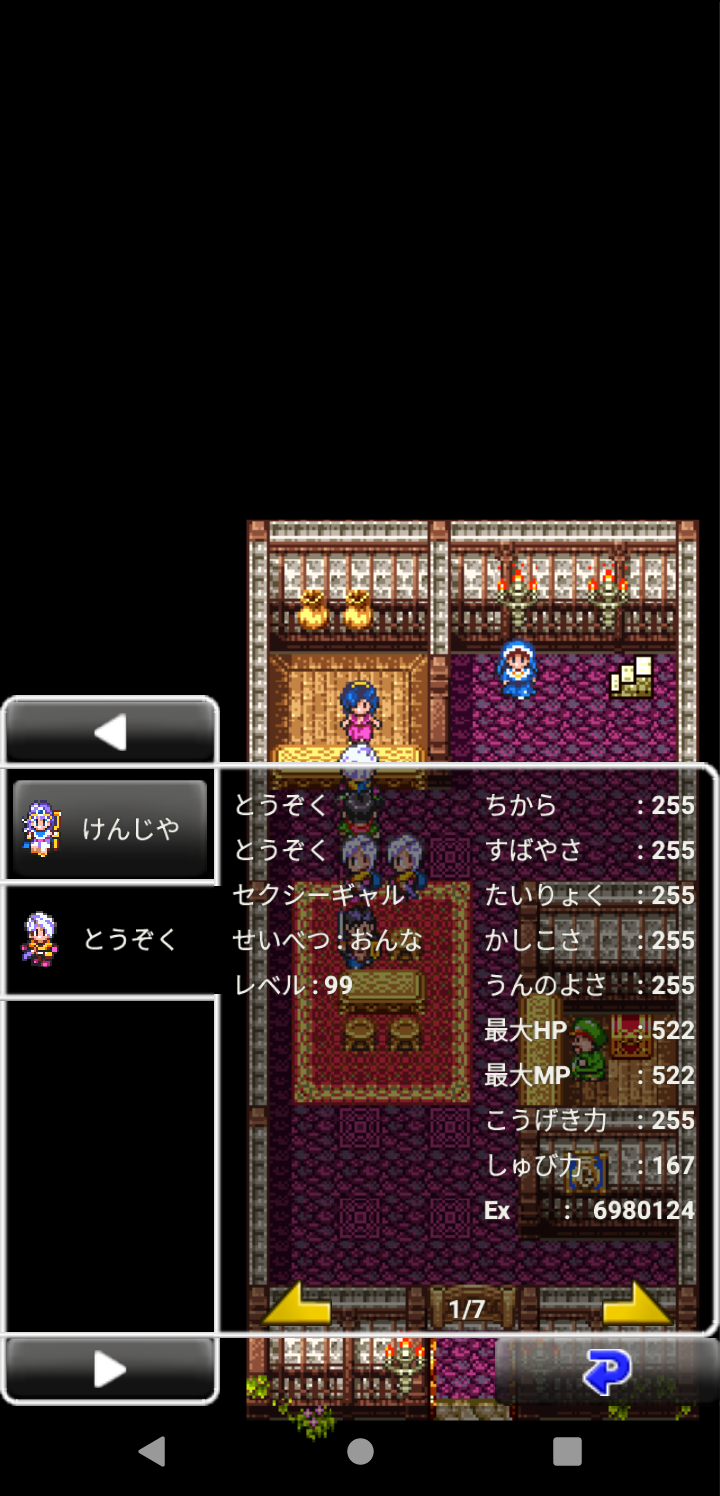Image resolution: width=720 pixels, height=1496 pixels.
Task: Select the とうぞく party member
Action: pyautogui.click(x=110, y=939)
